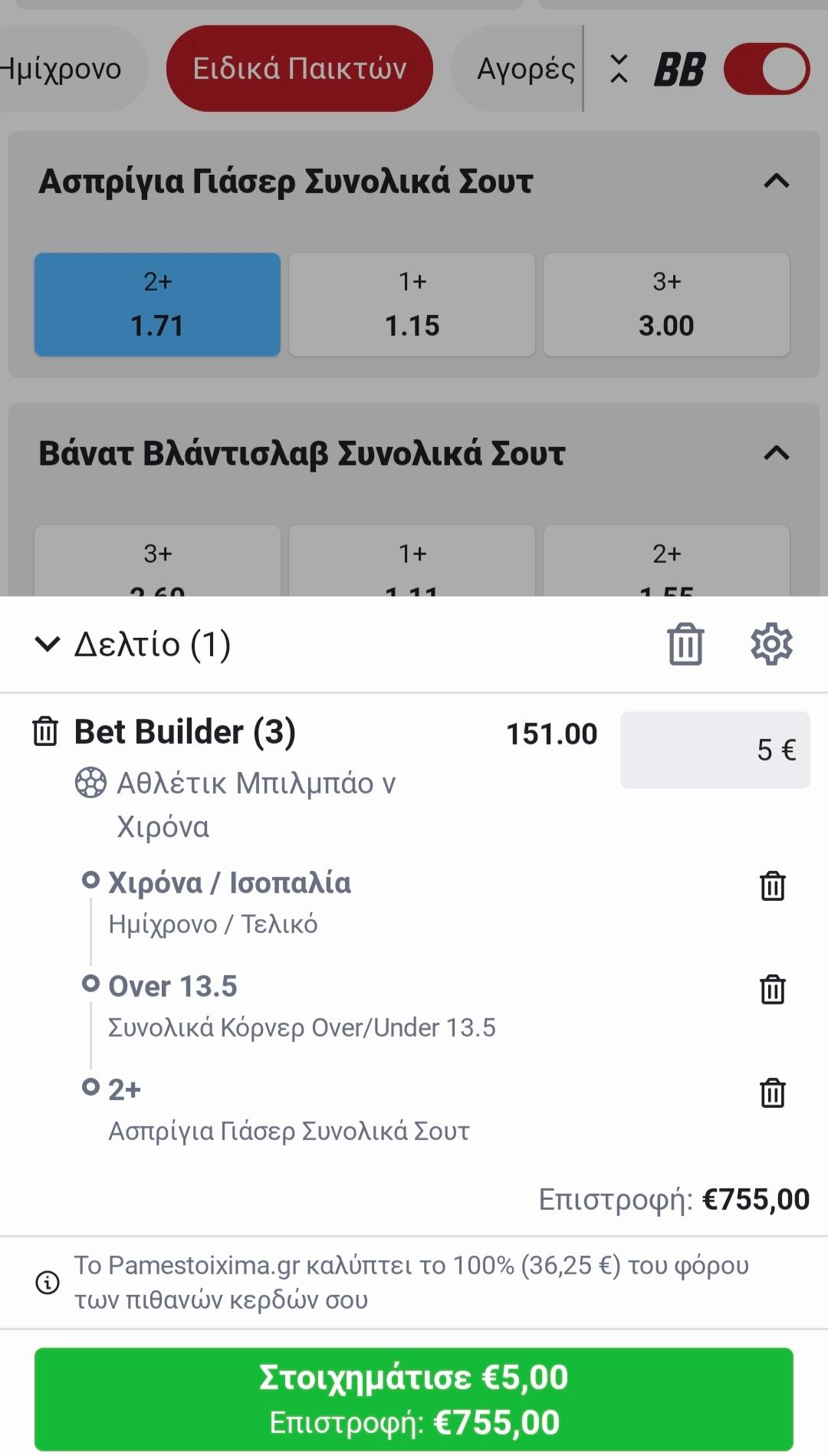Remove the Χιρόνα / Ισοπαλία selection

(772, 886)
